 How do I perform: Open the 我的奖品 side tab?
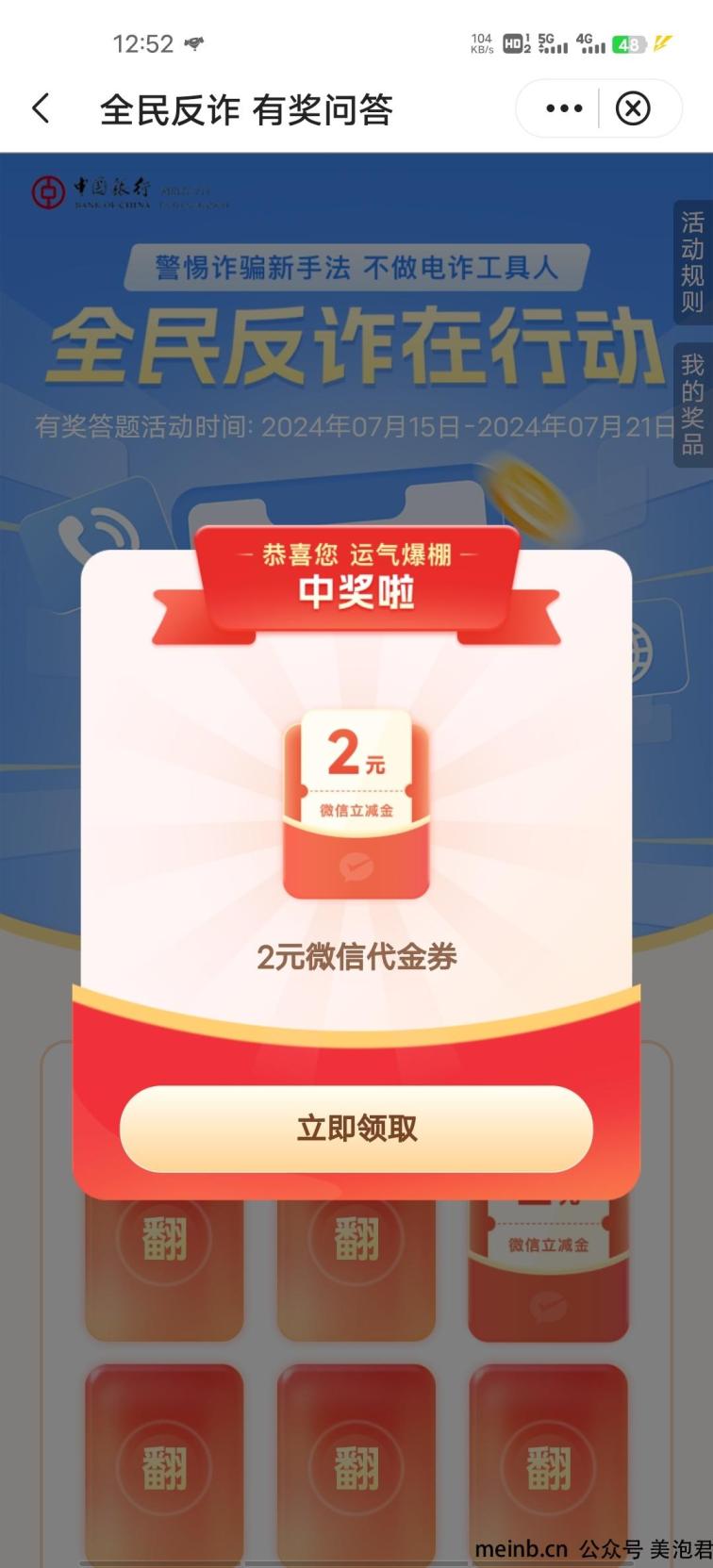point(692,404)
